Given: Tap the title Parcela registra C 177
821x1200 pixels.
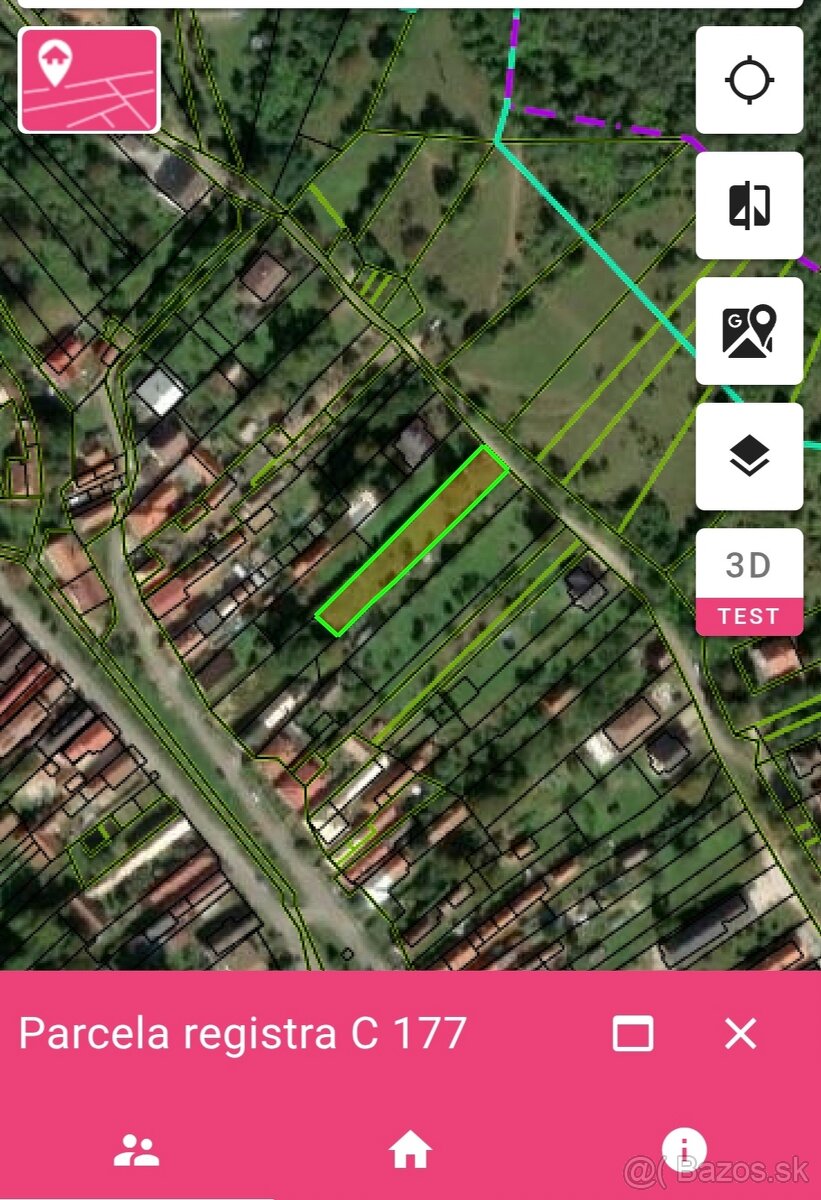Looking at the screenshot, I should (243, 1034).
